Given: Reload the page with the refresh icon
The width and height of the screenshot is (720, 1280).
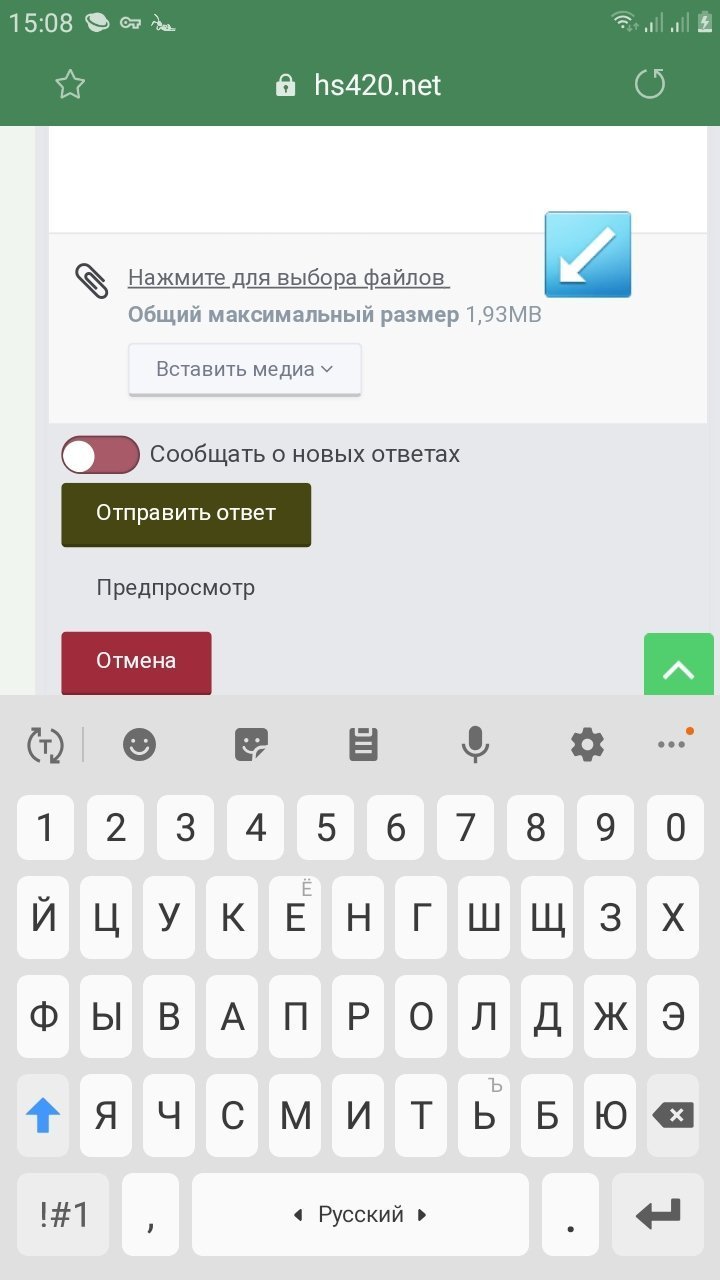Looking at the screenshot, I should click(650, 84).
